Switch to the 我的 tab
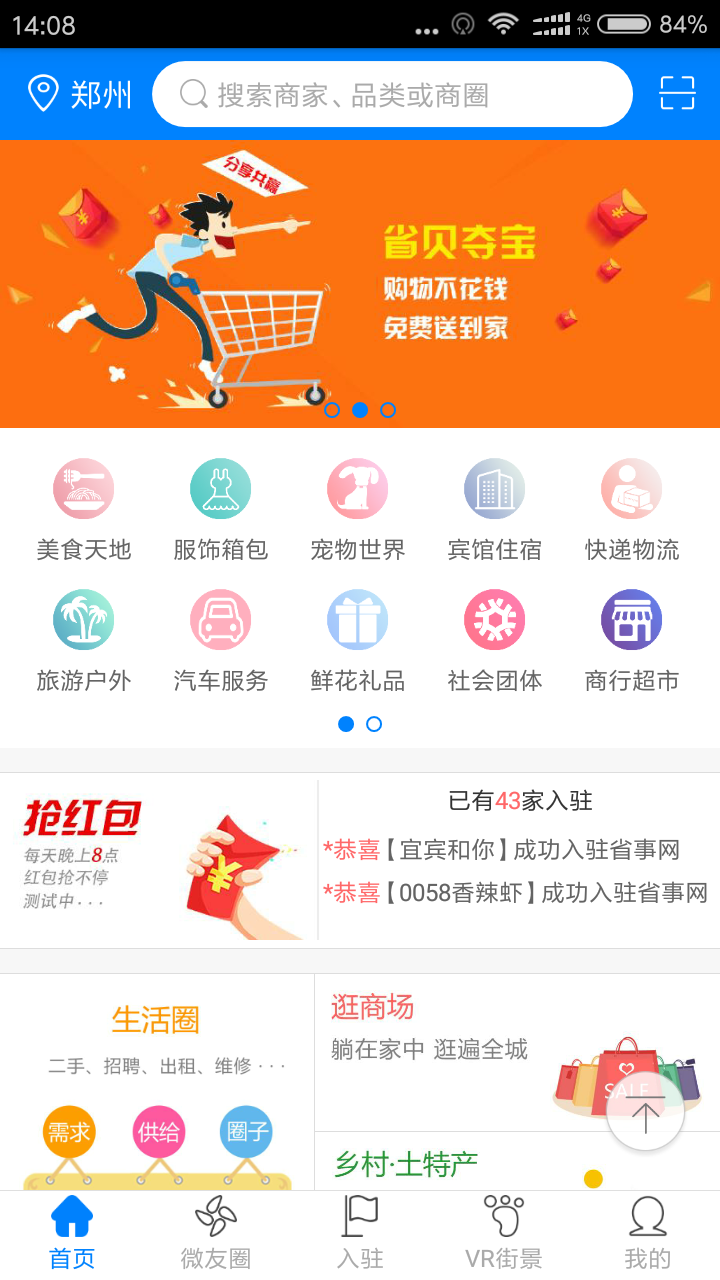The height and width of the screenshot is (1280, 720). pos(647,1234)
